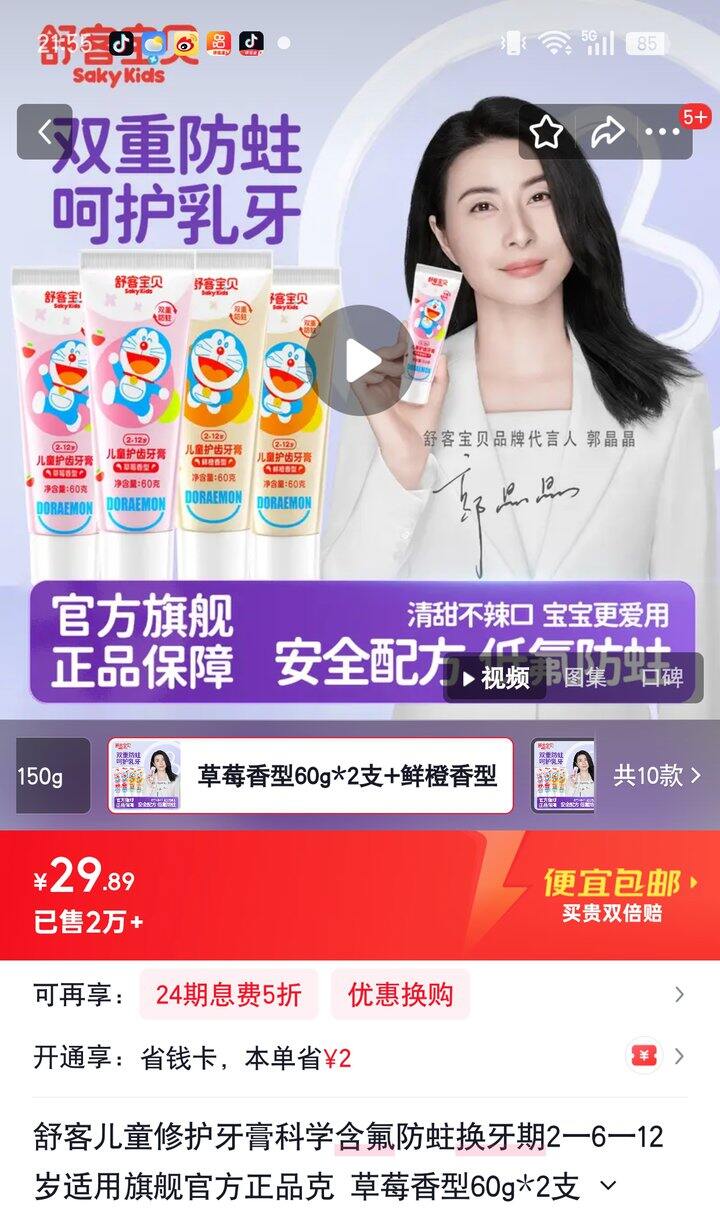Open the three-dot overflow menu

pos(663,132)
